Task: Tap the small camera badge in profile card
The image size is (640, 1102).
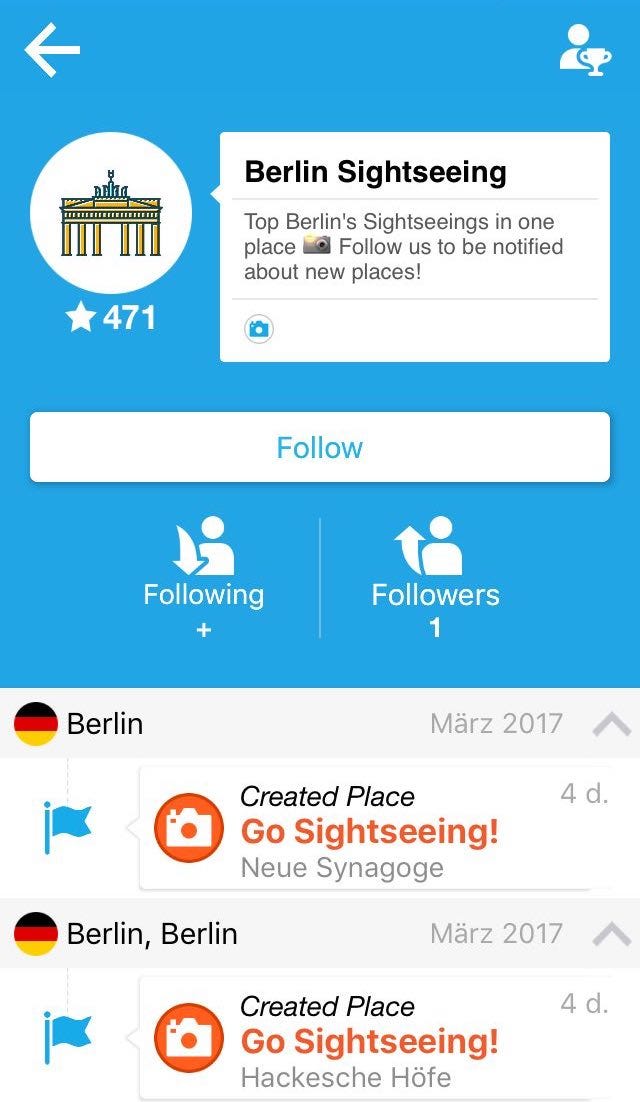Action: pos(259,329)
